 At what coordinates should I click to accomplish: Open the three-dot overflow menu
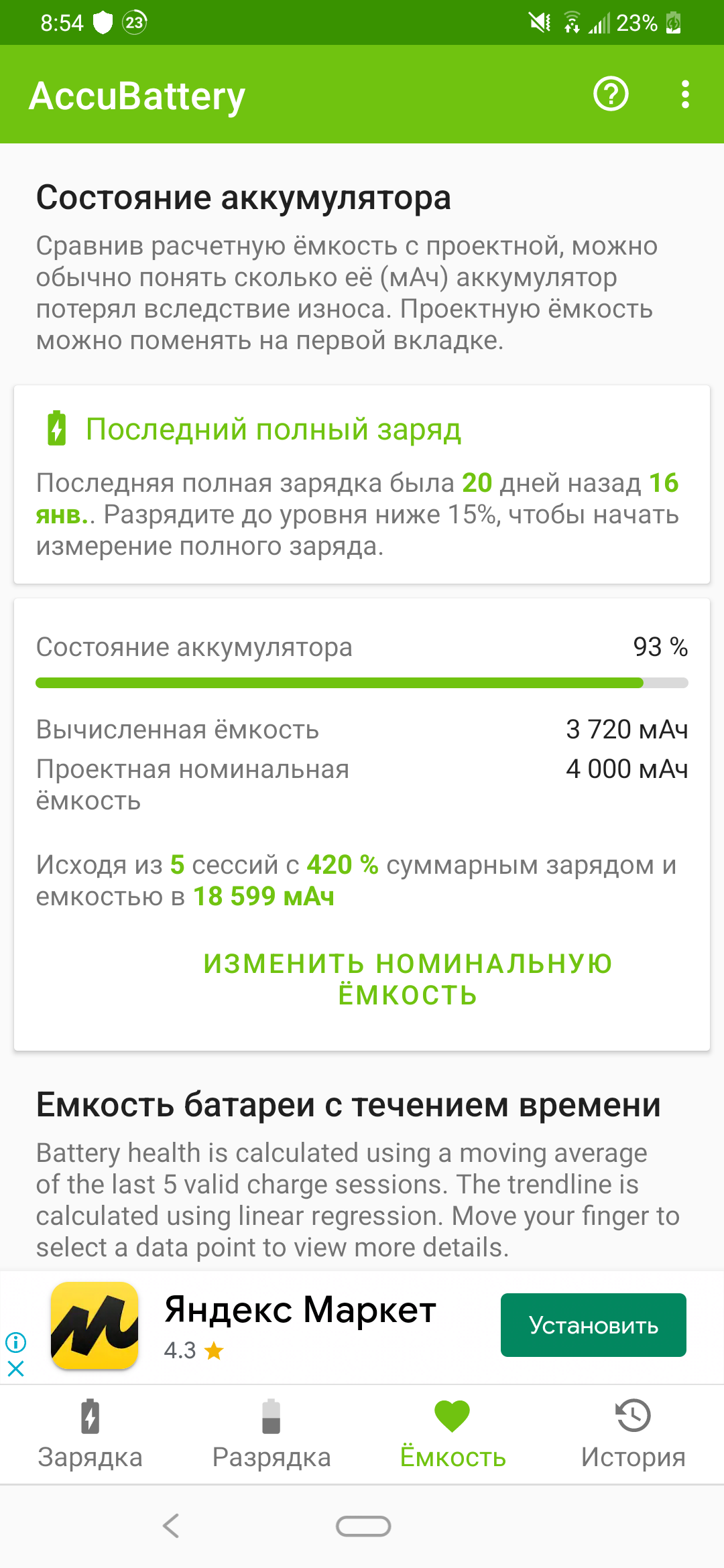pyautogui.click(x=685, y=94)
